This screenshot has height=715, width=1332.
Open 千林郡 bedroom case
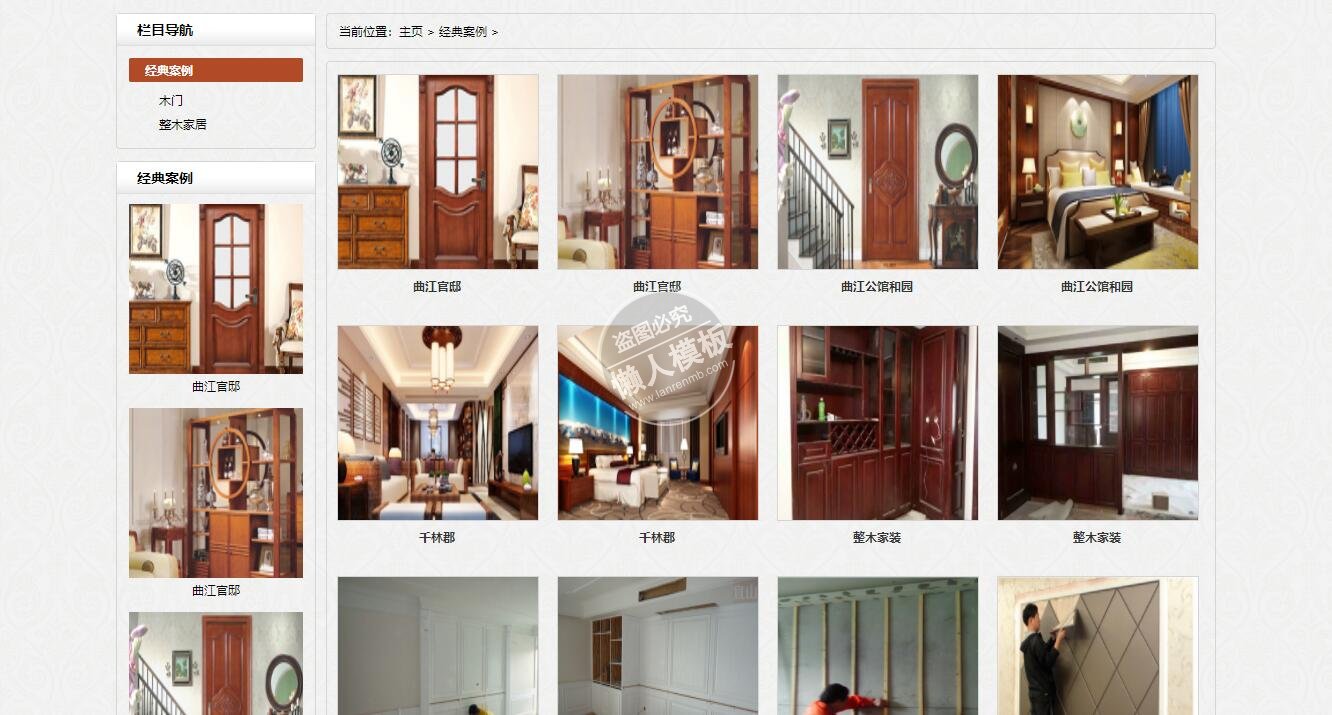click(x=657, y=423)
